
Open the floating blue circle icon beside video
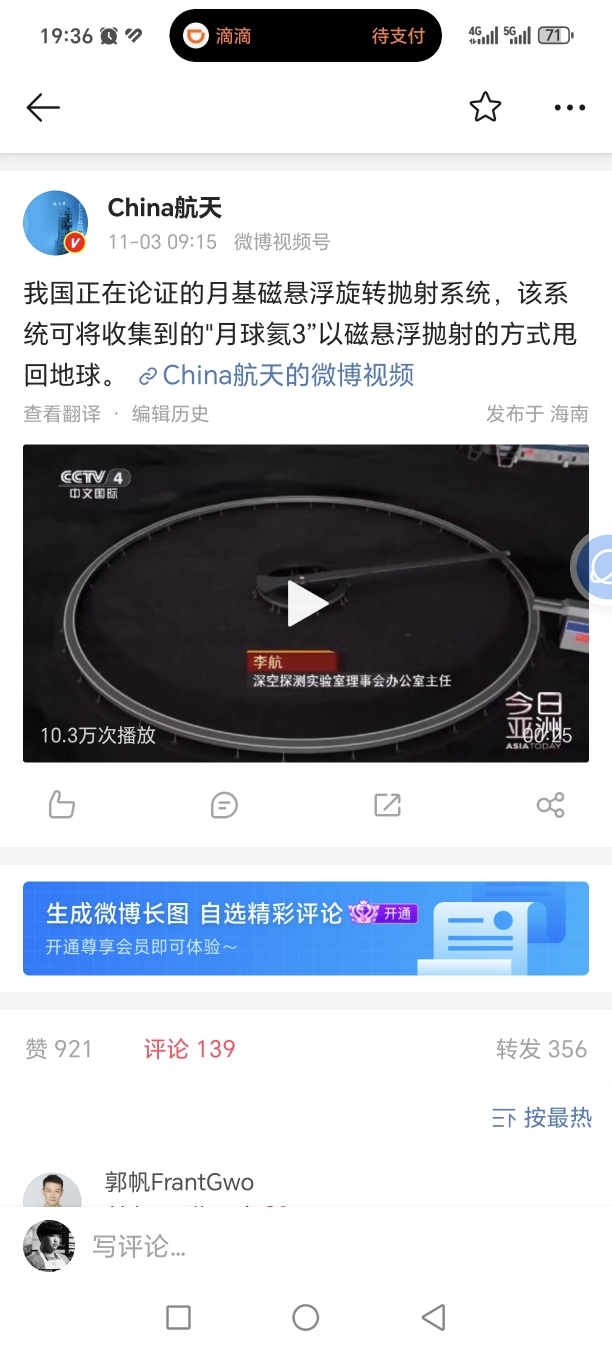[x=598, y=566]
